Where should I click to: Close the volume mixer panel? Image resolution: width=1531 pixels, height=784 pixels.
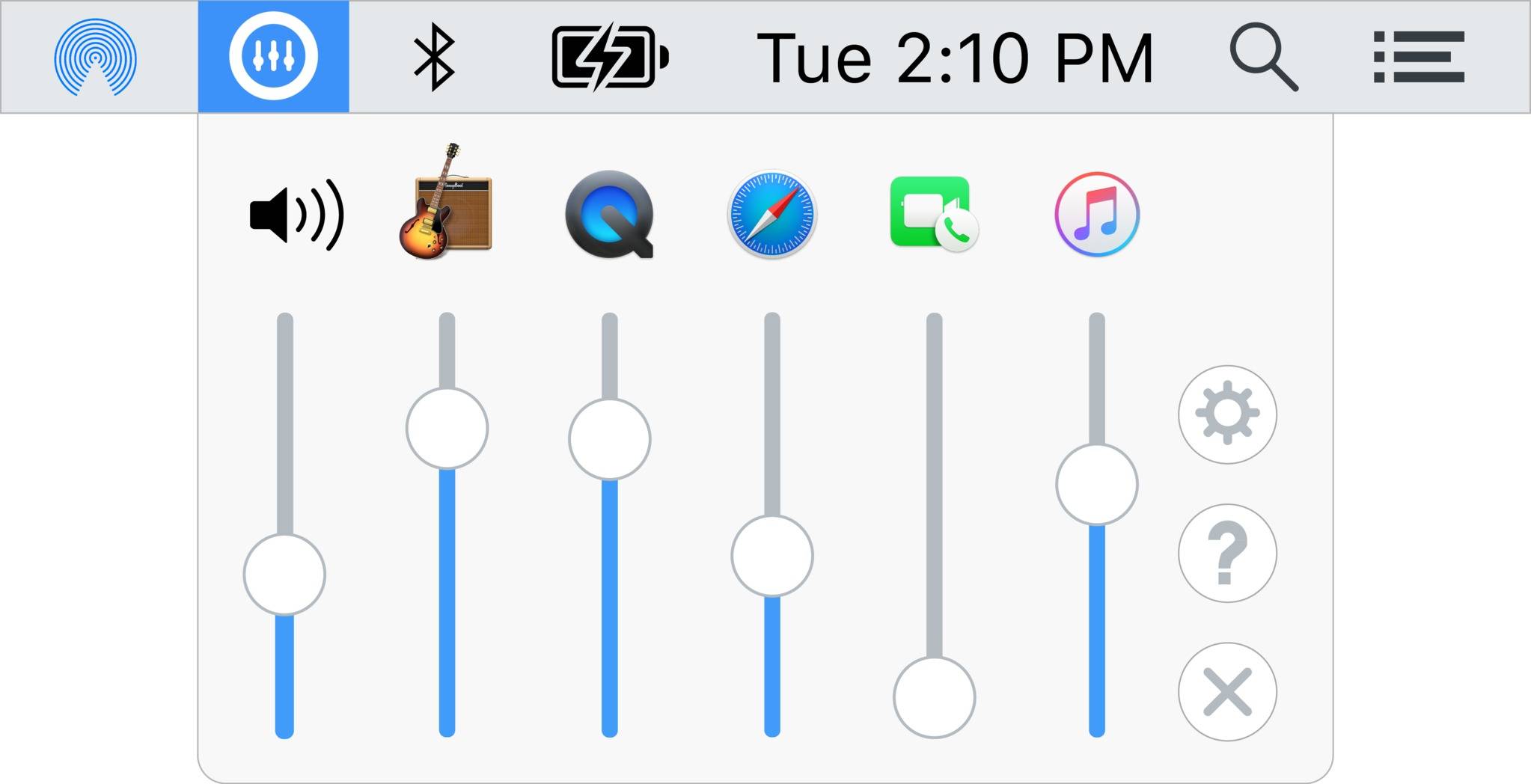tap(1227, 691)
